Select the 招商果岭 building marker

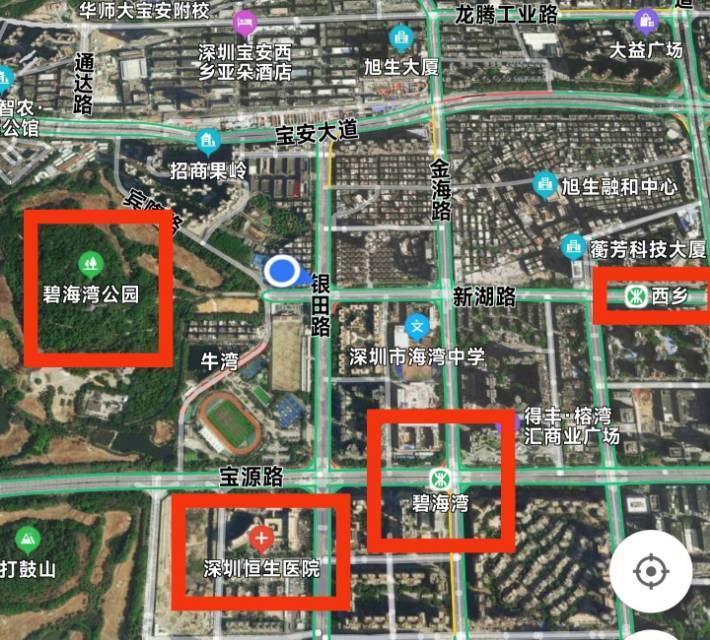(x=208, y=141)
